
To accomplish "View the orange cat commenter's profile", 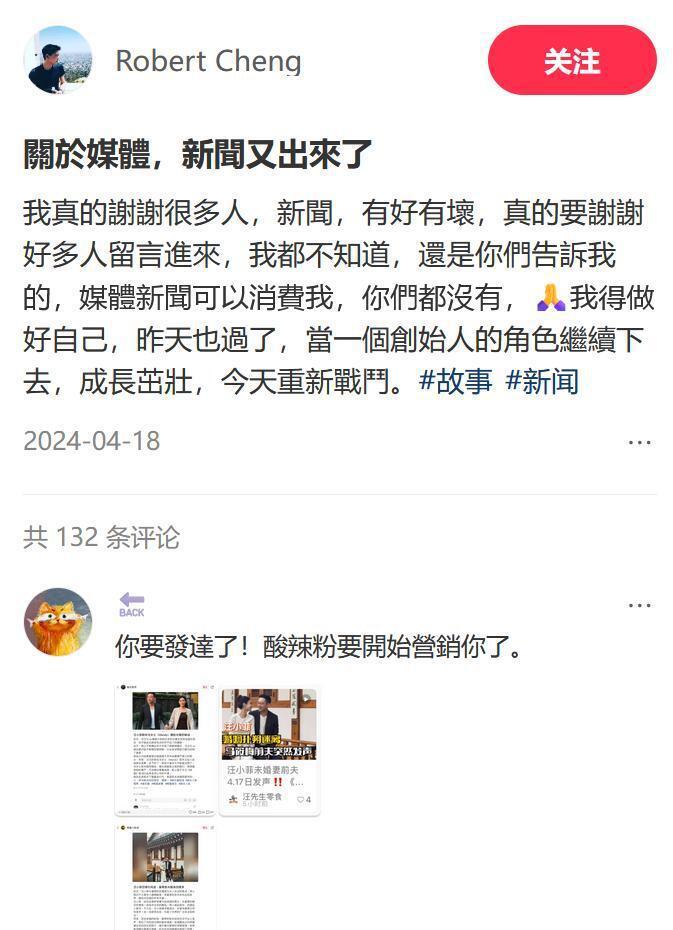I will coord(58,621).
